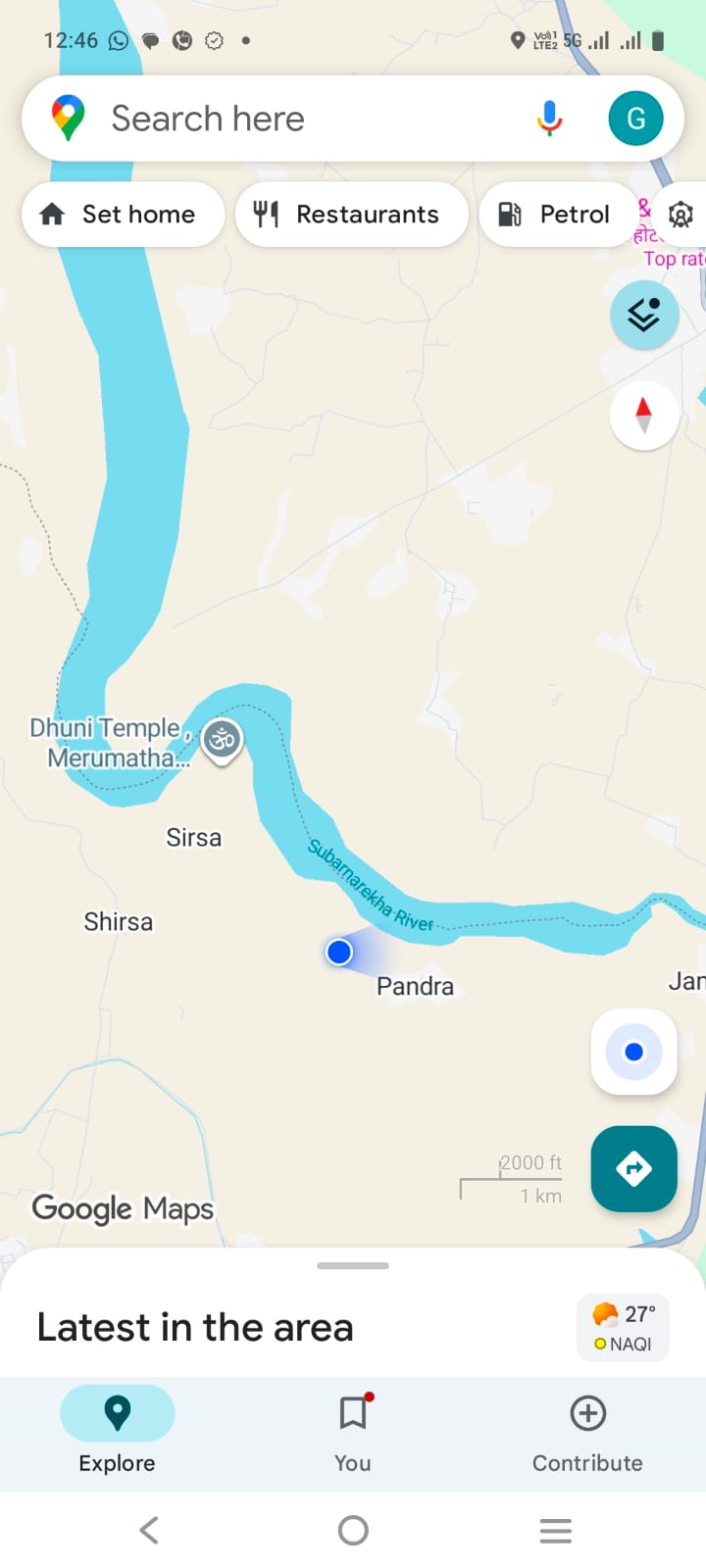
Task: Recenter the map on my location
Action: pyautogui.click(x=633, y=1052)
